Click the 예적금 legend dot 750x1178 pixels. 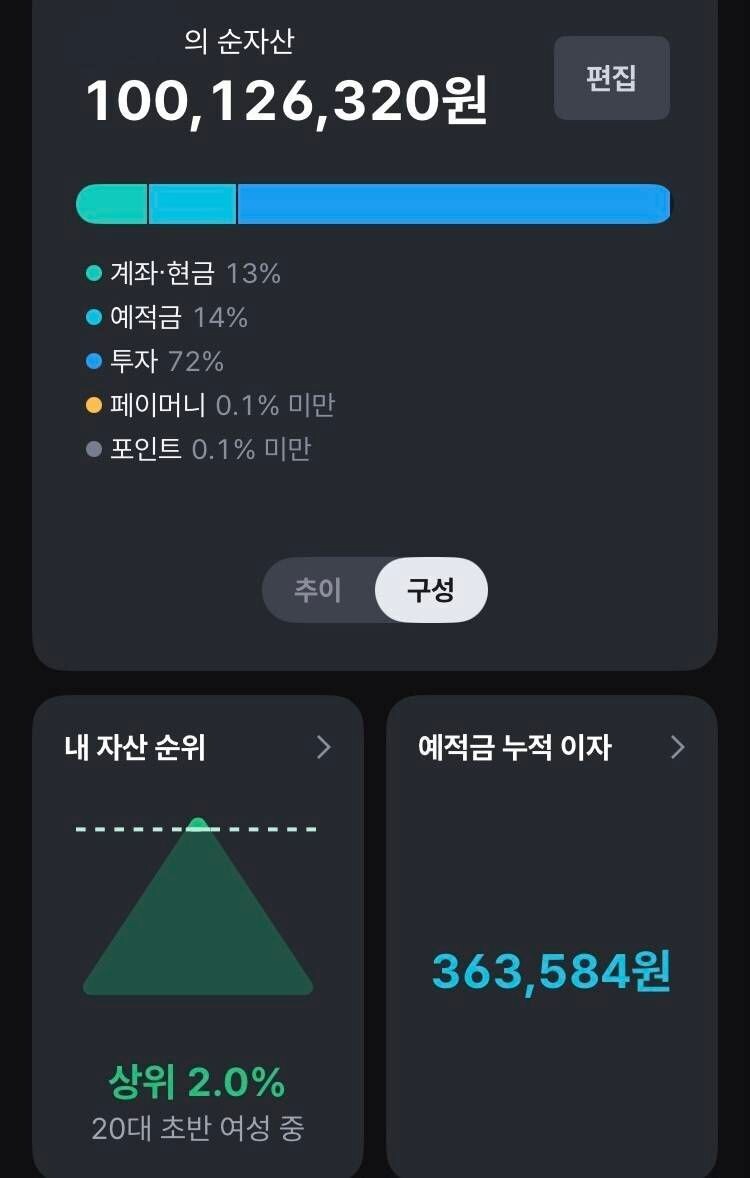[x=93, y=317]
